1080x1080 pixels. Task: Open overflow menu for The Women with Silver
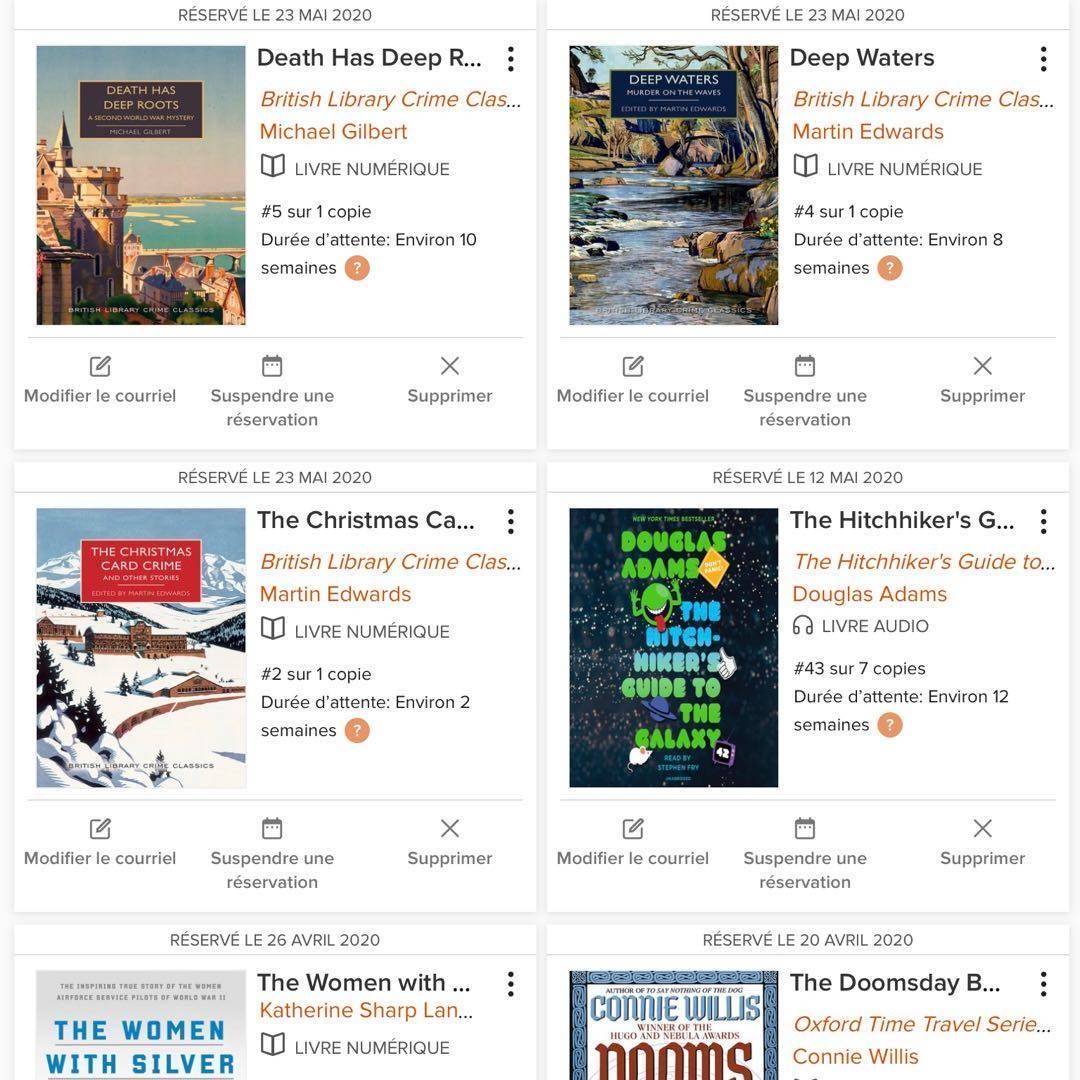coord(510,985)
